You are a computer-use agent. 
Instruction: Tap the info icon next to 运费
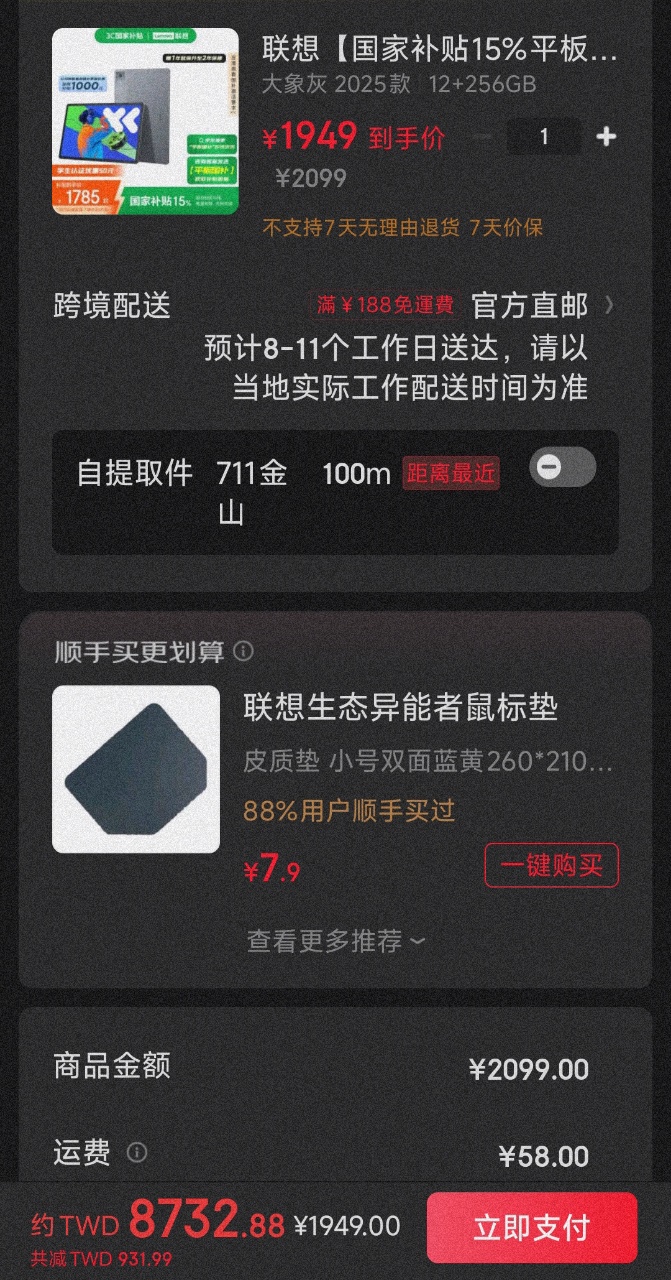(137, 1153)
